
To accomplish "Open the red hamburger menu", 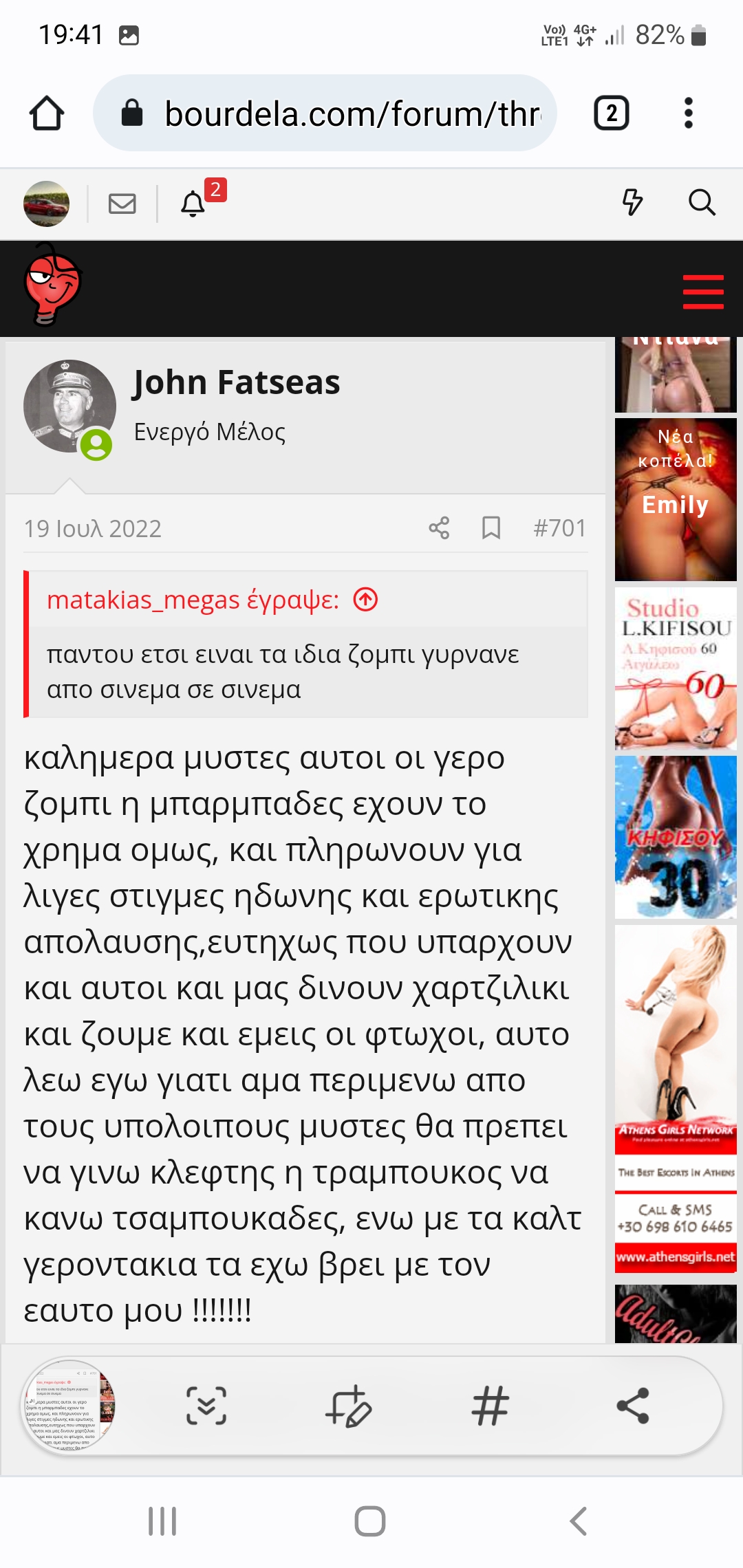I will click(x=702, y=292).
